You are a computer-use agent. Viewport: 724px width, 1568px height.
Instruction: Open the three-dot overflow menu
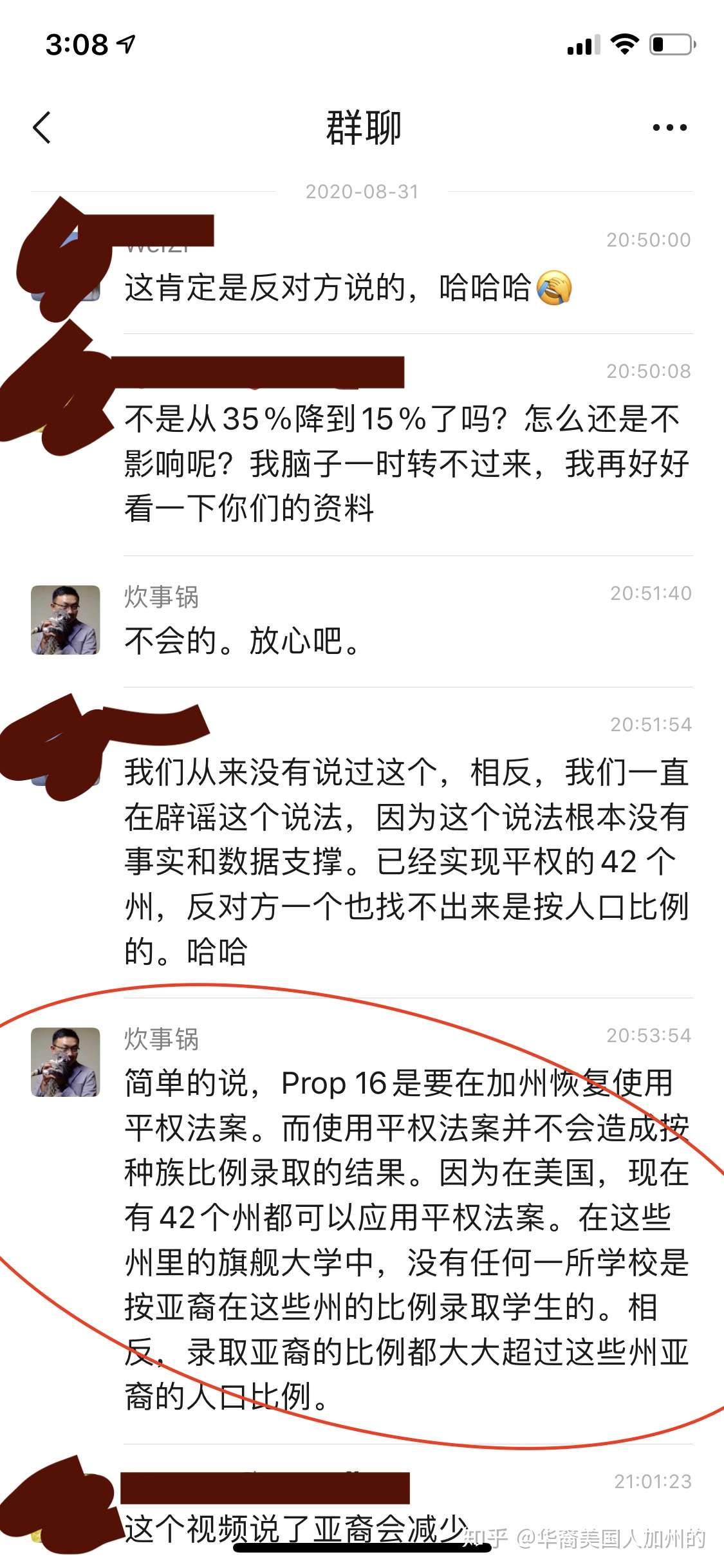pyautogui.click(x=669, y=127)
